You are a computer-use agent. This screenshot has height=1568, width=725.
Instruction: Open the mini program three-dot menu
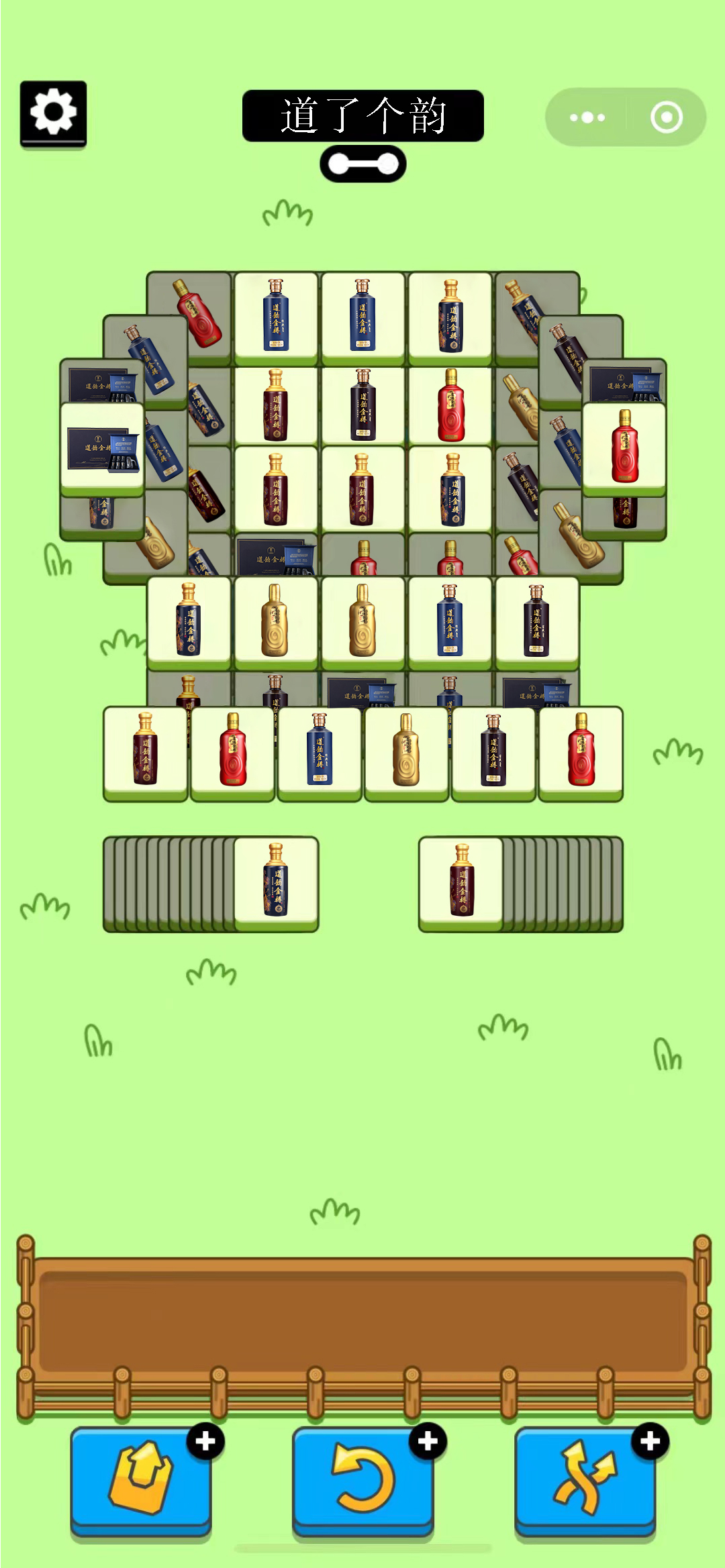587,117
